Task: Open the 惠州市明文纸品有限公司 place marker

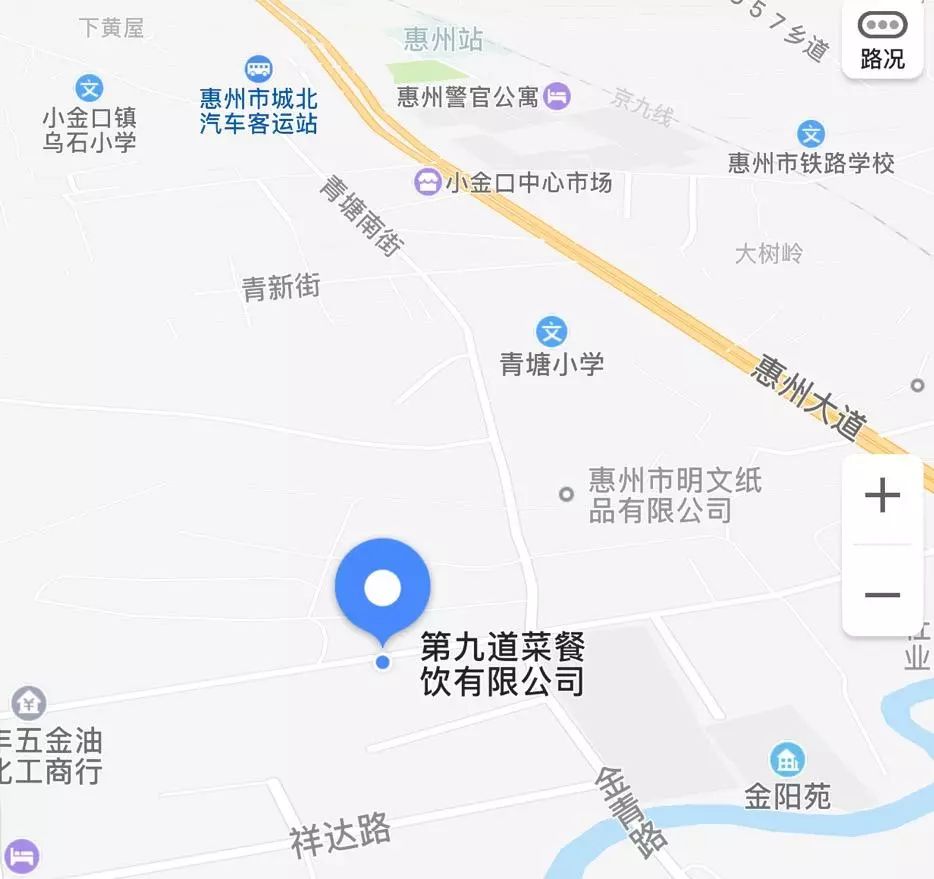Action: coord(566,494)
